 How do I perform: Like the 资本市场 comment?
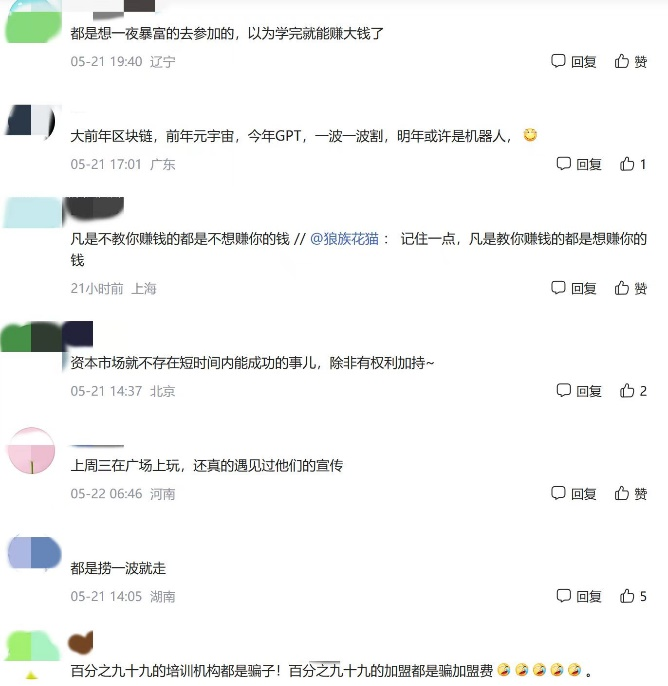click(633, 391)
